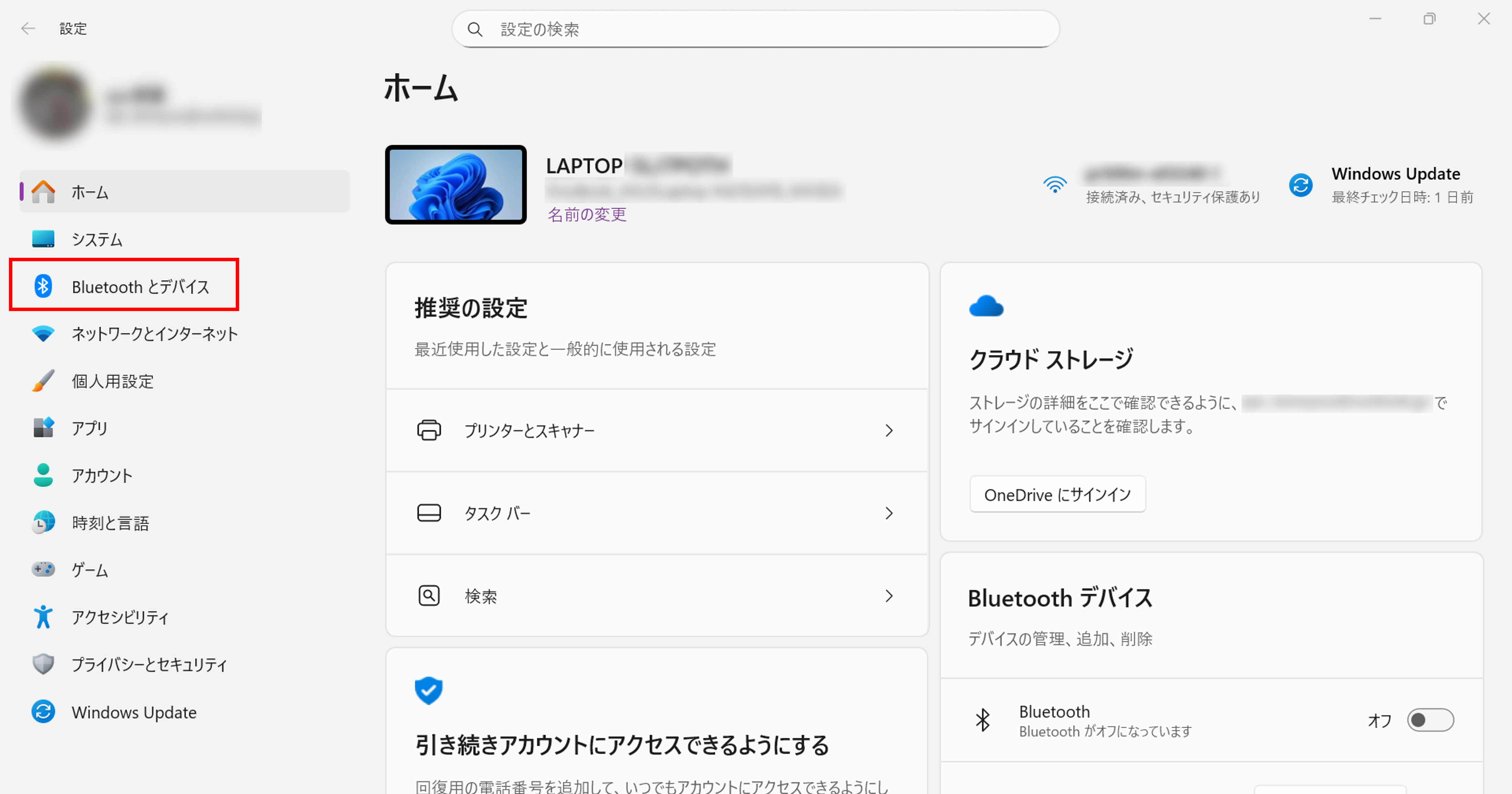This screenshot has height=794, width=1512.
Task: Open 個人用設定 settings
Action: 112,381
